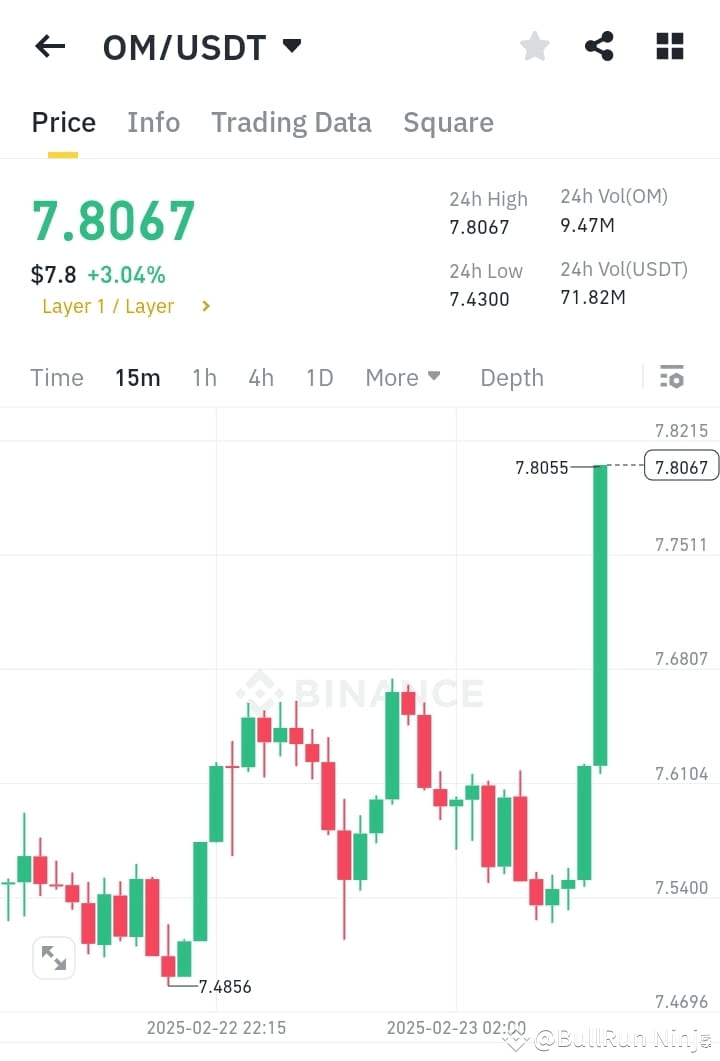Image resolution: width=720 pixels, height=1061 pixels.
Task: Open the app grid menu
Action: [668, 46]
